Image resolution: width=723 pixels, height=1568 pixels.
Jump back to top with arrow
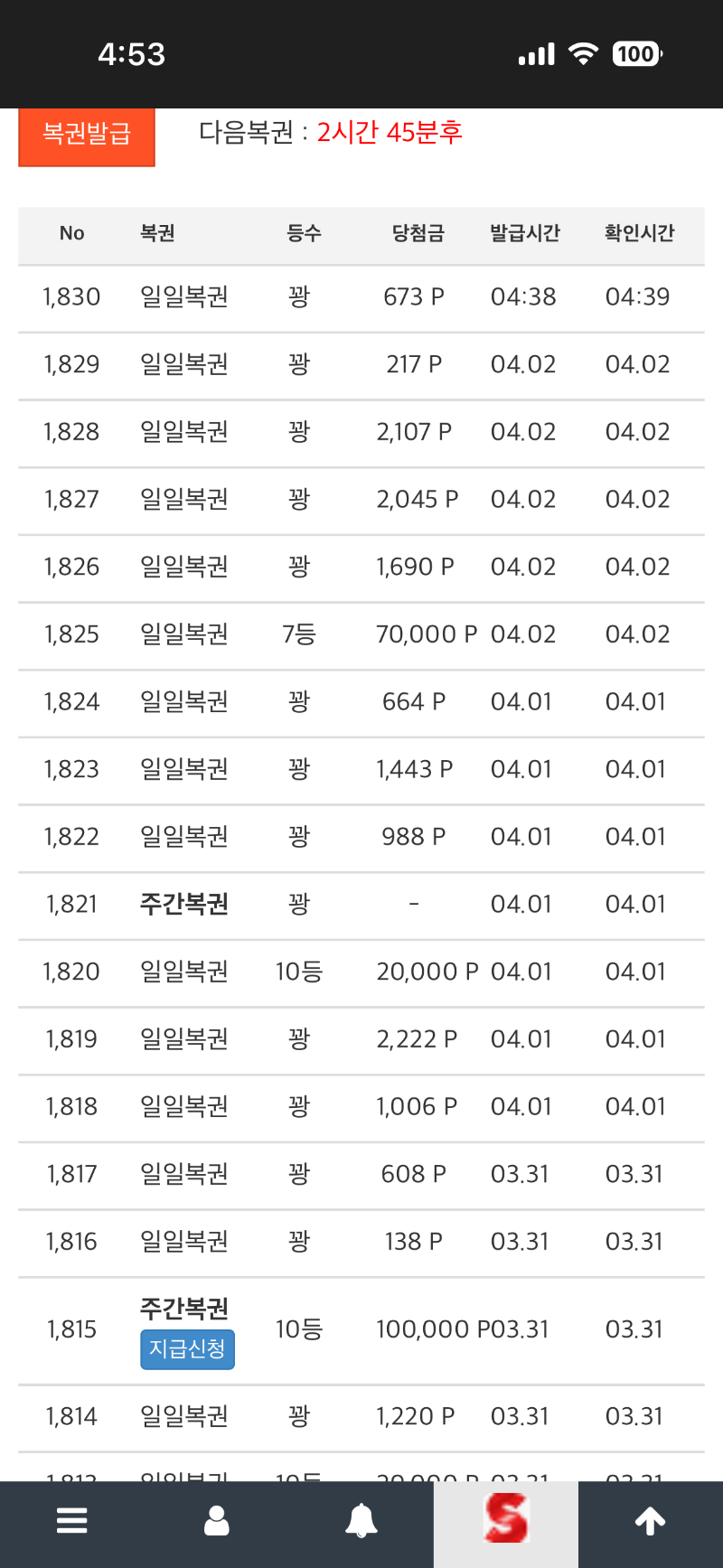point(651,1522)
